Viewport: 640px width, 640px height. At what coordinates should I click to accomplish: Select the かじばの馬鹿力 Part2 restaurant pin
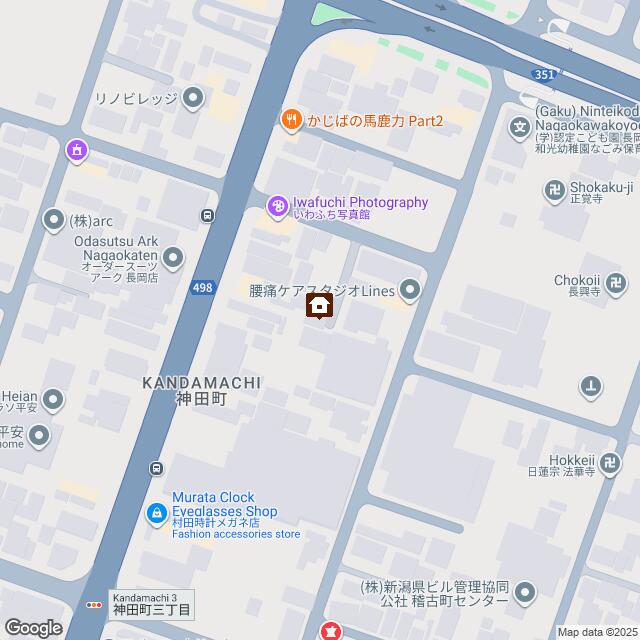[x=291, y=121]
